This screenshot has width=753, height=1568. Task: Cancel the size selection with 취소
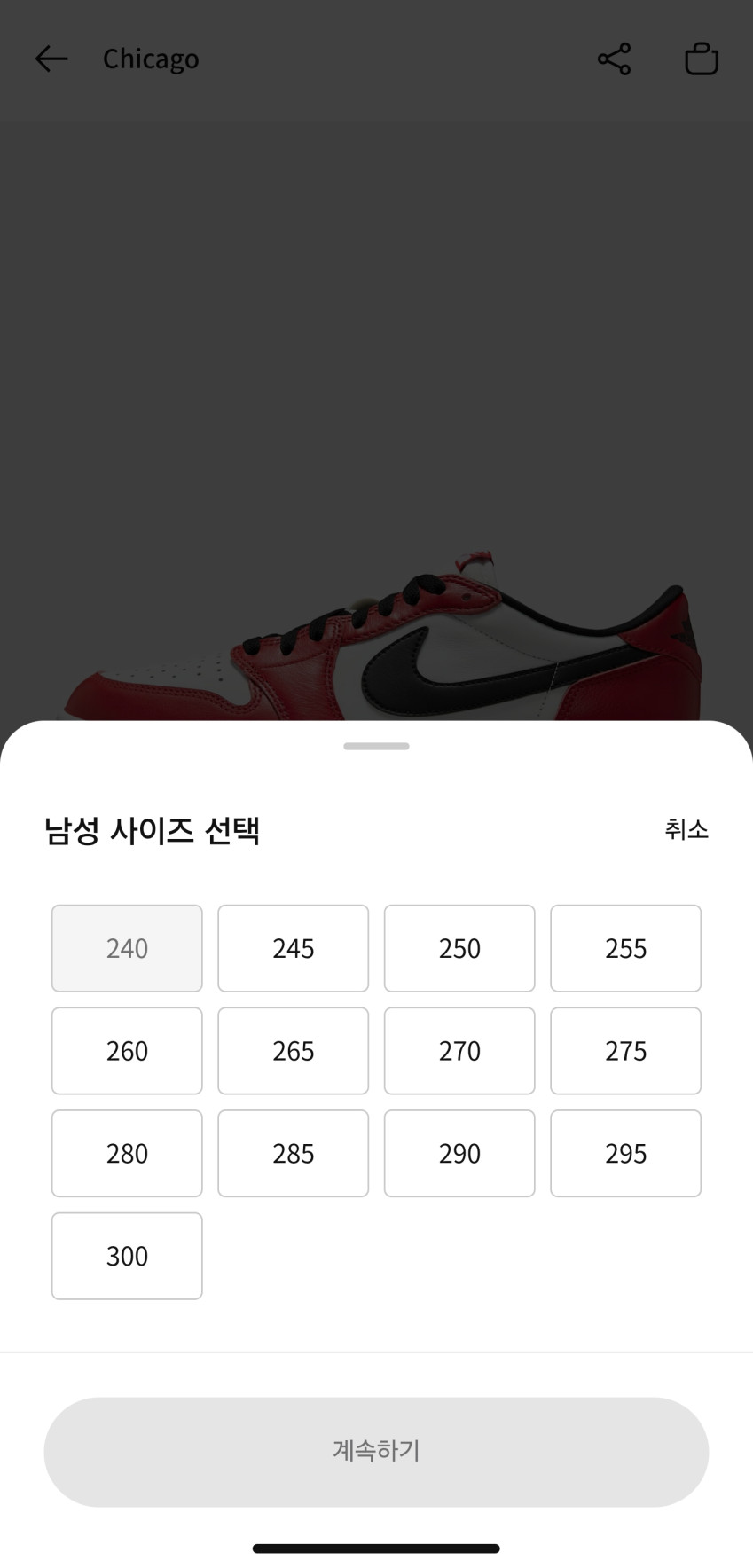point(686,829)
